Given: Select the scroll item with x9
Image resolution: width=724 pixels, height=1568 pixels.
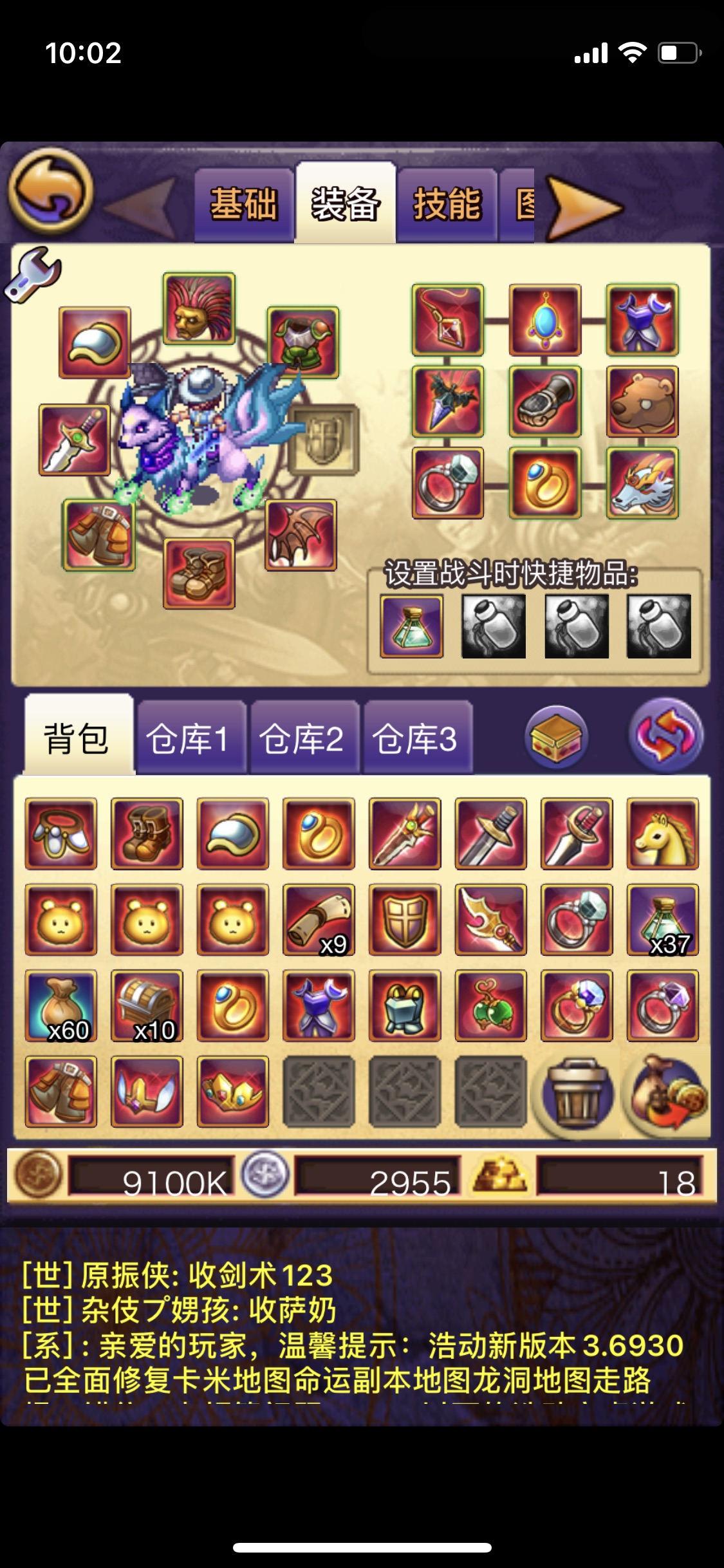Looking at the screenshot, I should click(x=319, y=920).
